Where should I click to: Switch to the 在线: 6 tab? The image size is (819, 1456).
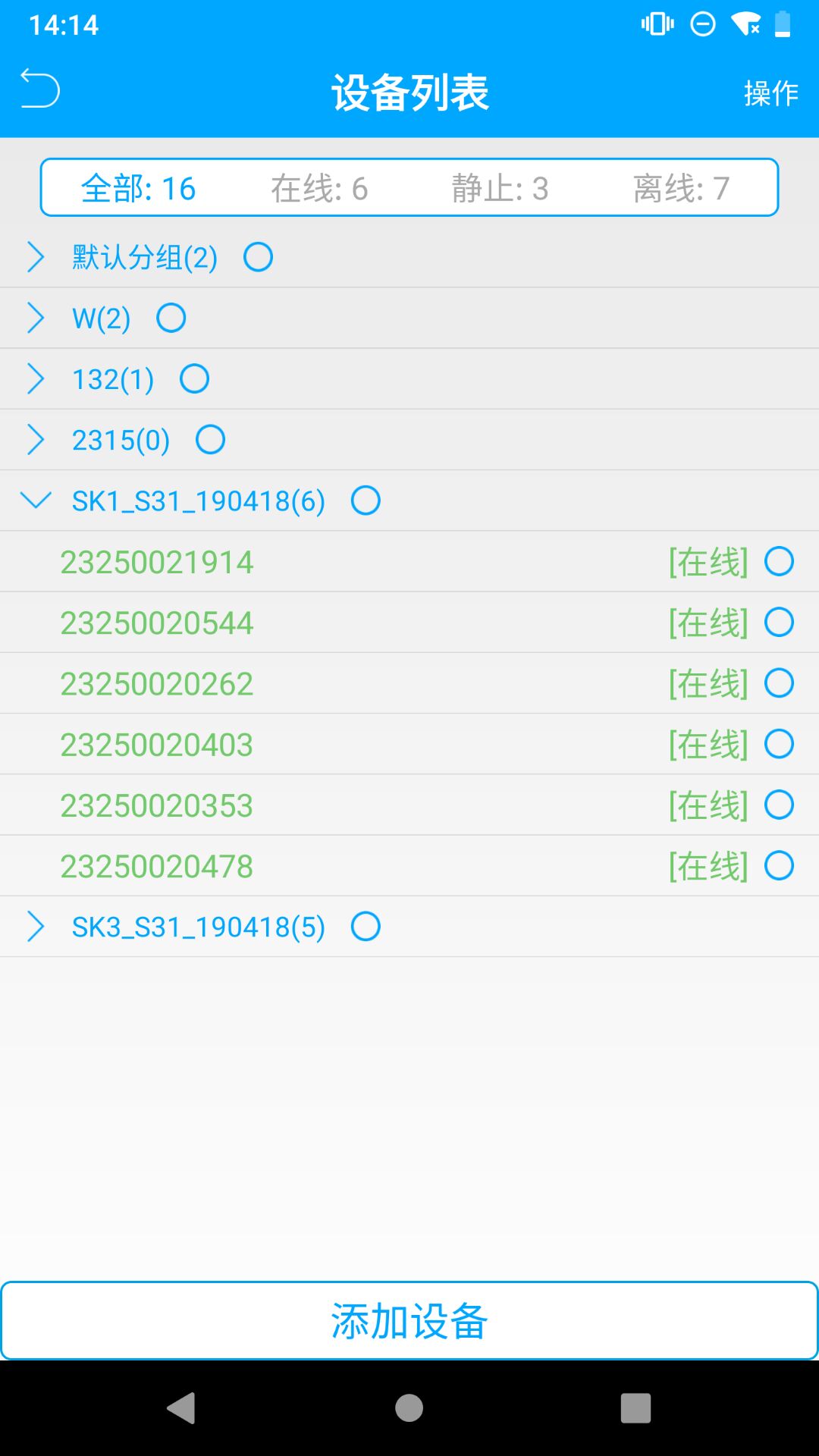(x=319, y=188)
